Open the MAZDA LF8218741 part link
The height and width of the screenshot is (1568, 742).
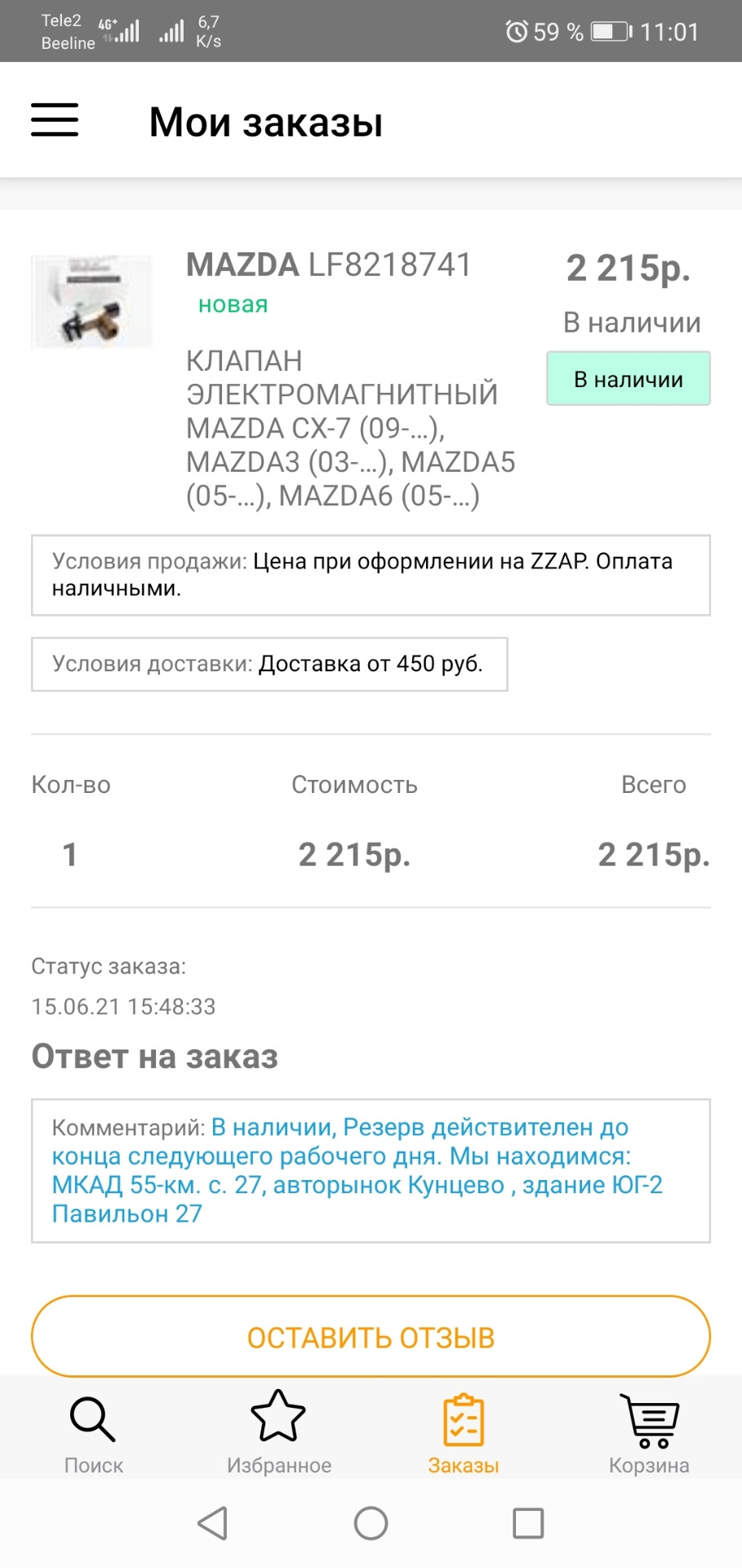[x=328, y=264]
